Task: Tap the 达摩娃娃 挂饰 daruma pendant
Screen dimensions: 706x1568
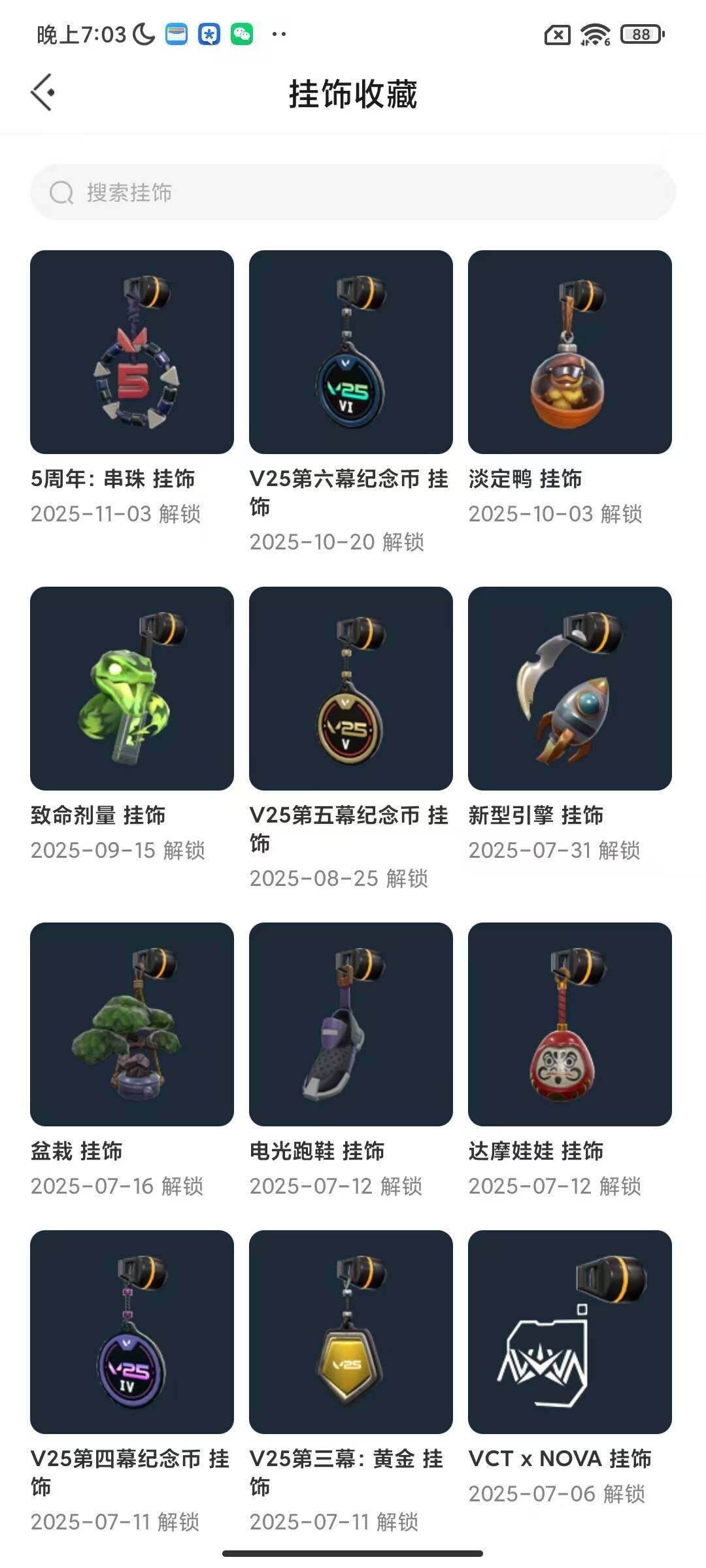Action: pos(569,1022)
